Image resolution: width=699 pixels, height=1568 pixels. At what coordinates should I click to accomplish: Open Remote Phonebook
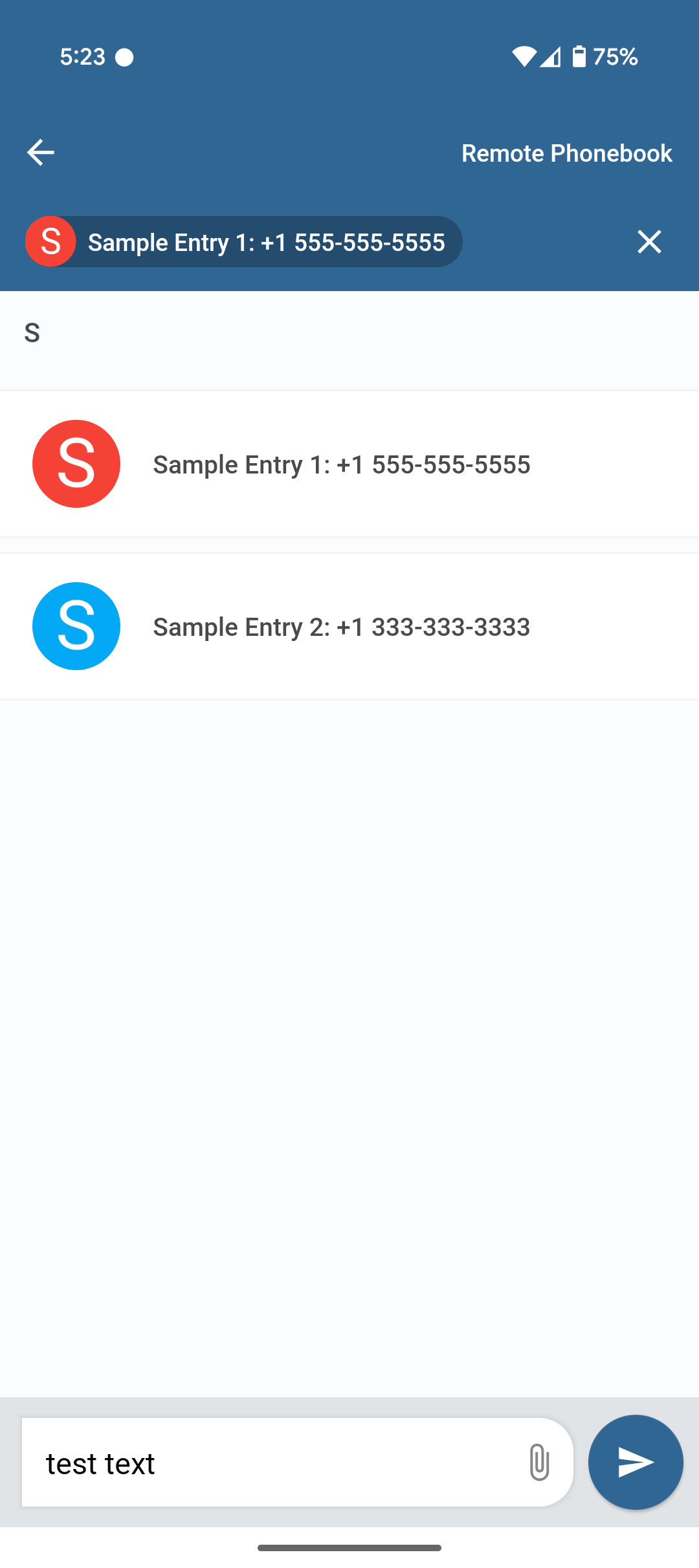(x=566, y=153)
